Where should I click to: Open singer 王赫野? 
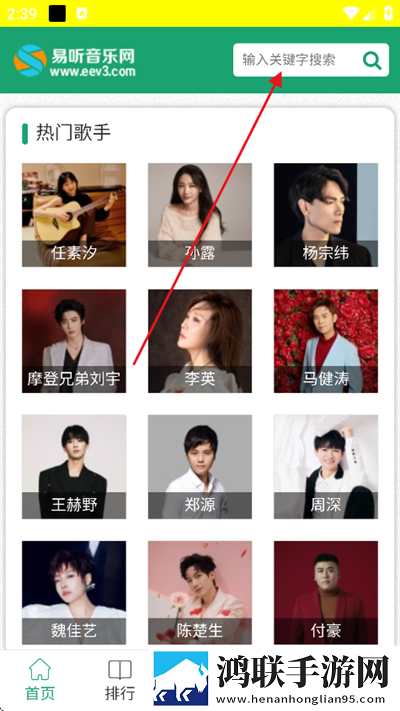(x=74, y=467)
